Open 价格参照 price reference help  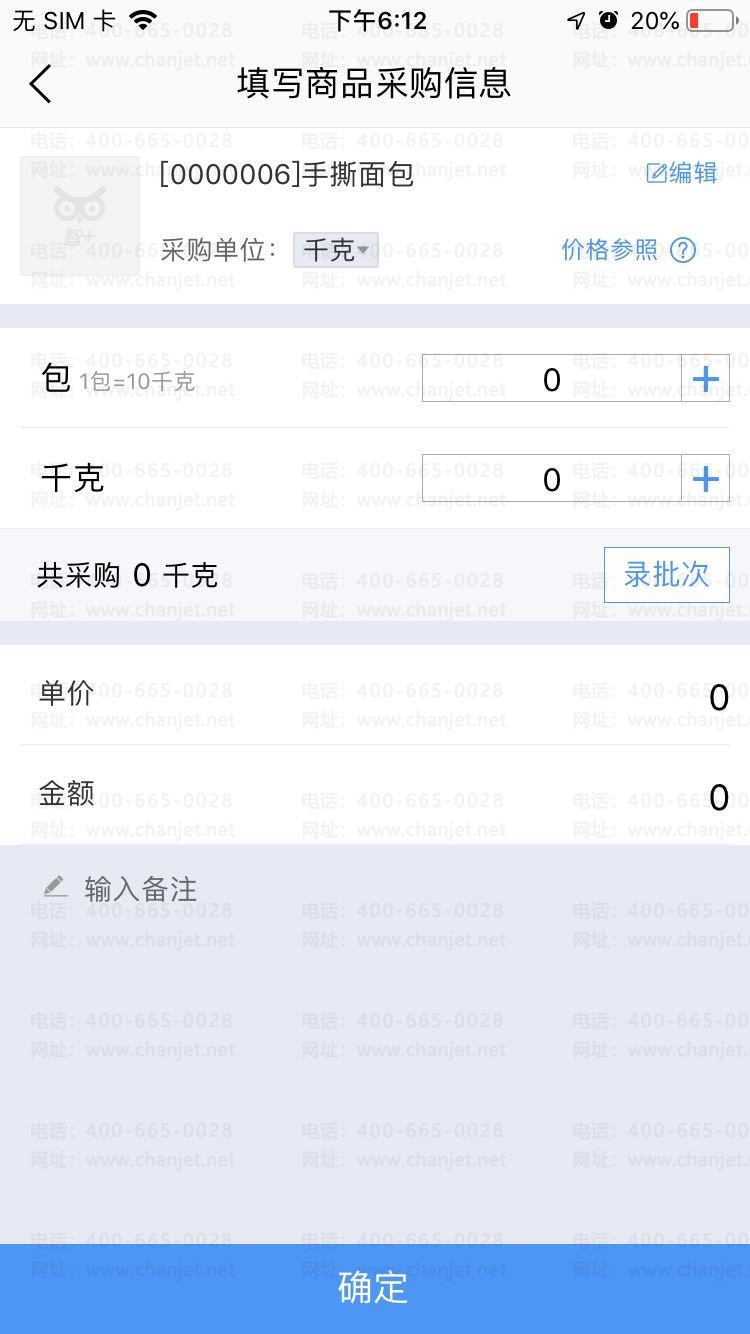(x=628, y=250)
